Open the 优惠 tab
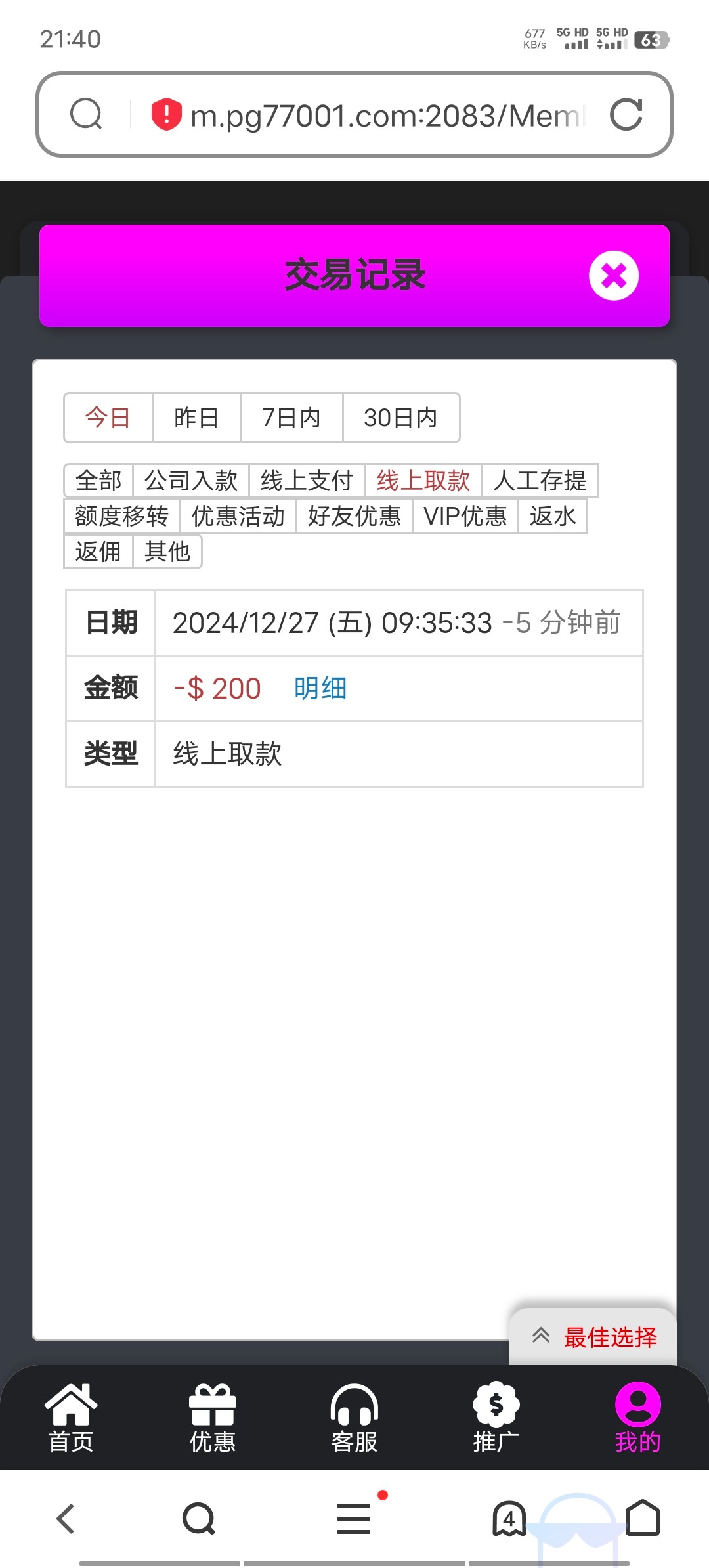Viewport: 709px width, 1568px height. 213,1418
